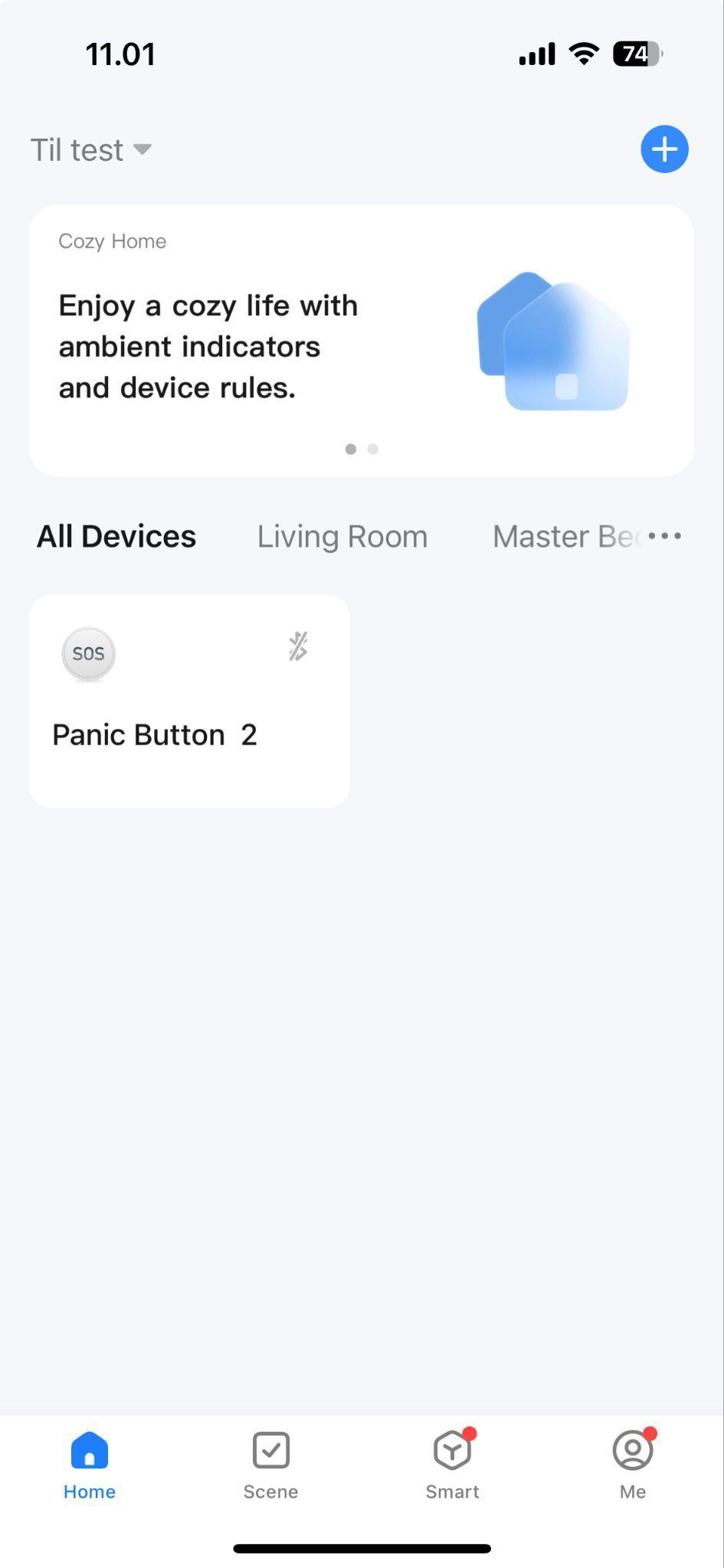Image resolution: width=724 pixels, height=1568 pixels.
Task: Switch to the Scene tab
Action: tap(270, 1465)
